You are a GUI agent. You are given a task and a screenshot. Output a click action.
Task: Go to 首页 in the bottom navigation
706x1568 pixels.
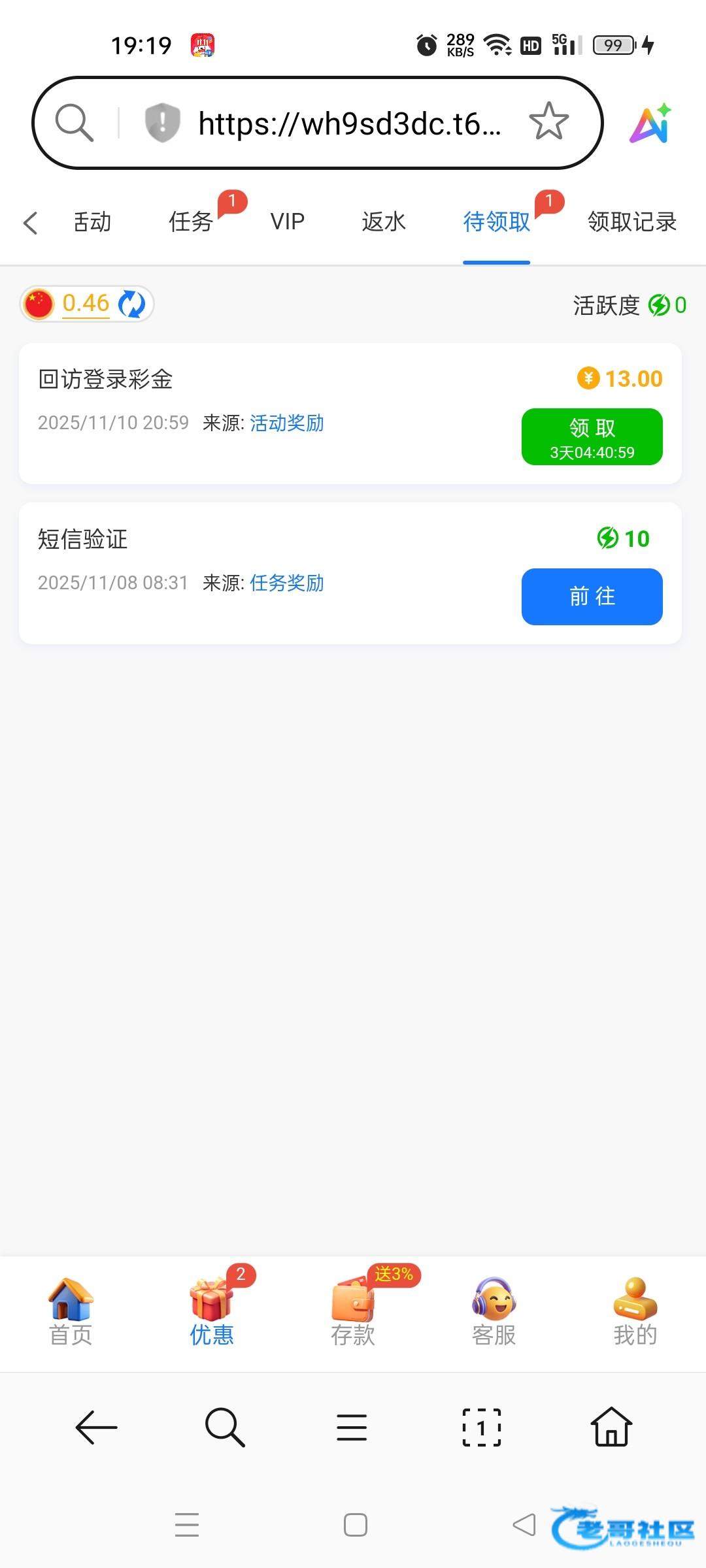tap(71, 1312)
